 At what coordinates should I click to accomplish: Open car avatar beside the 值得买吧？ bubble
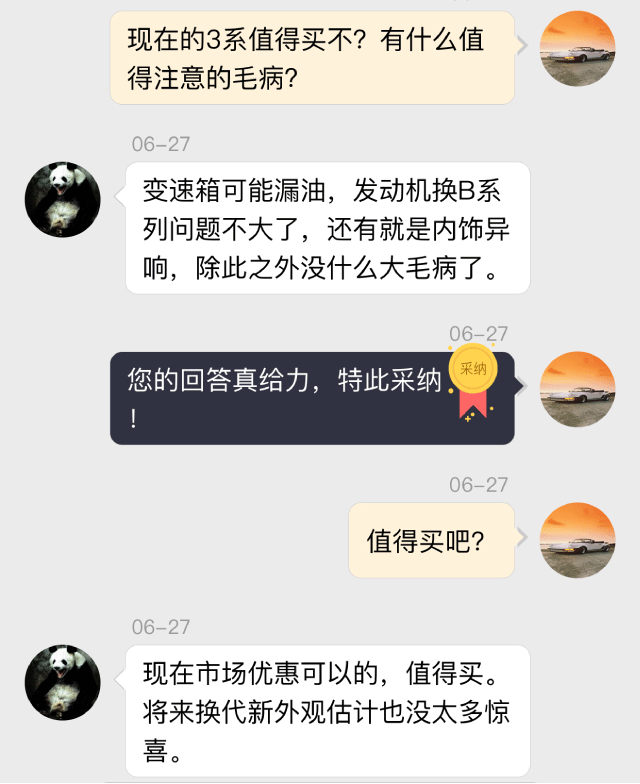point(577,540)
